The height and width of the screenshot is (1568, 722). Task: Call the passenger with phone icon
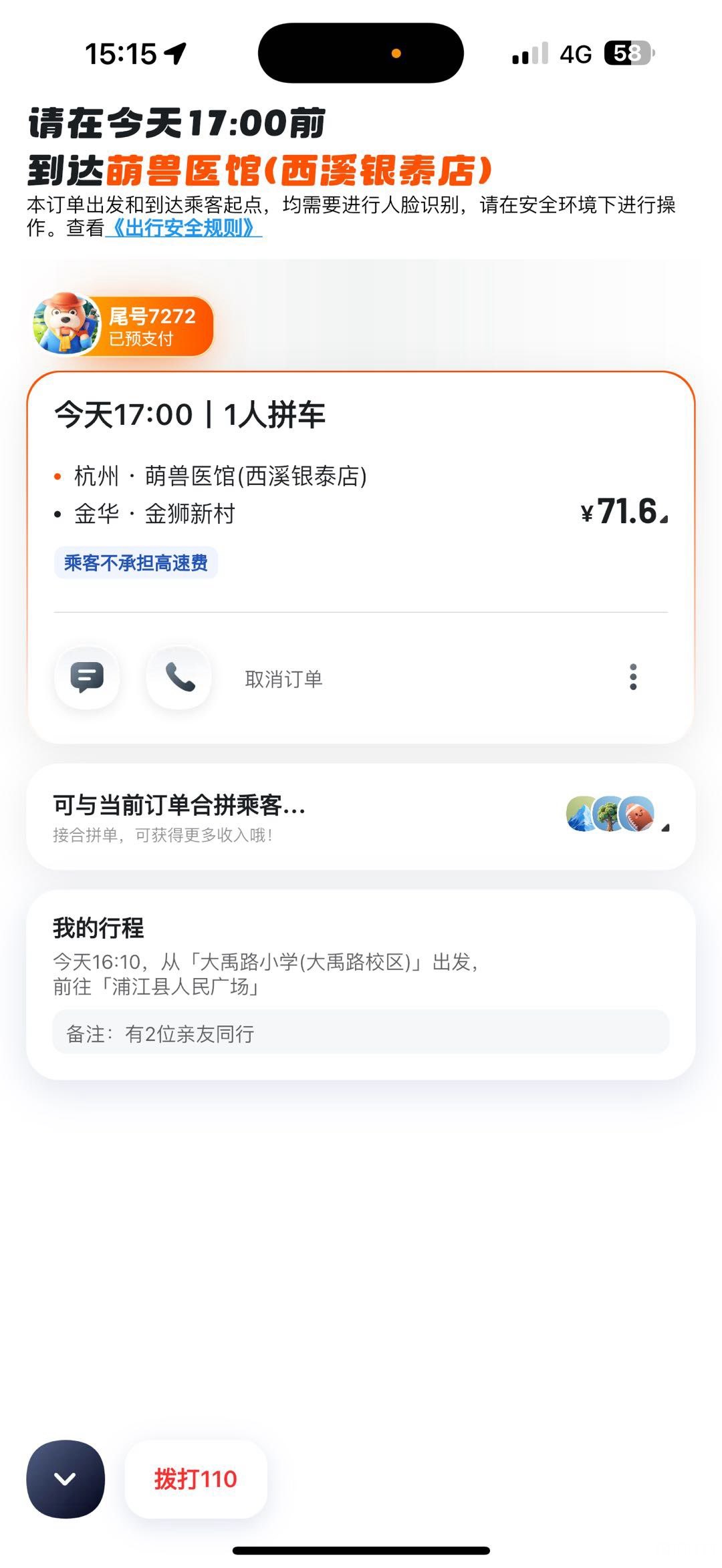179,677
